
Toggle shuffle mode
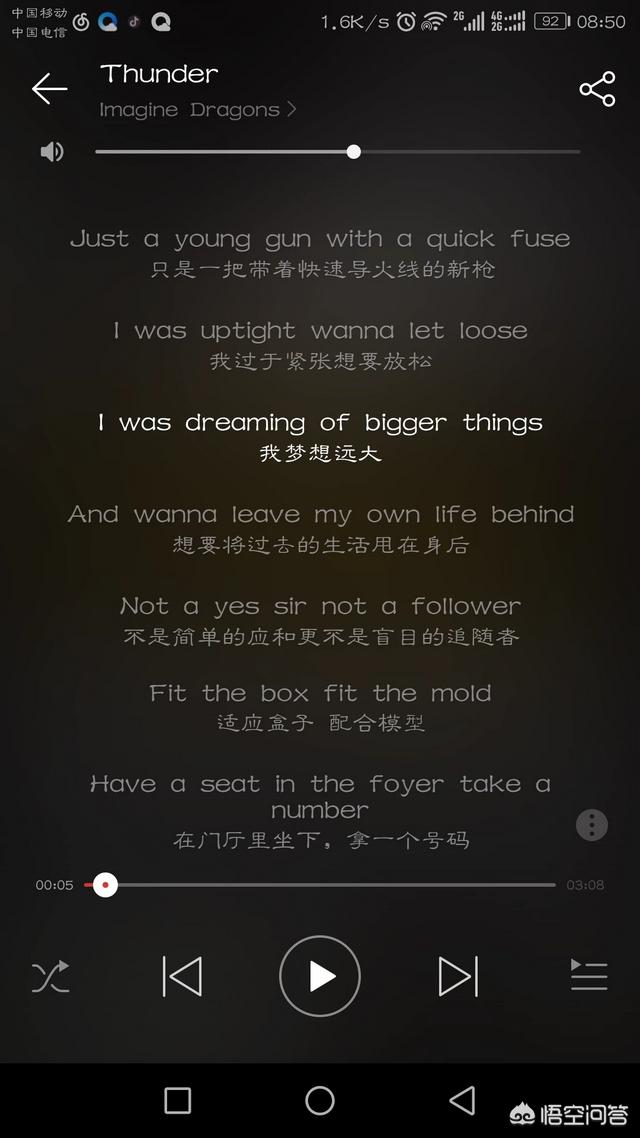click(51, 976)
